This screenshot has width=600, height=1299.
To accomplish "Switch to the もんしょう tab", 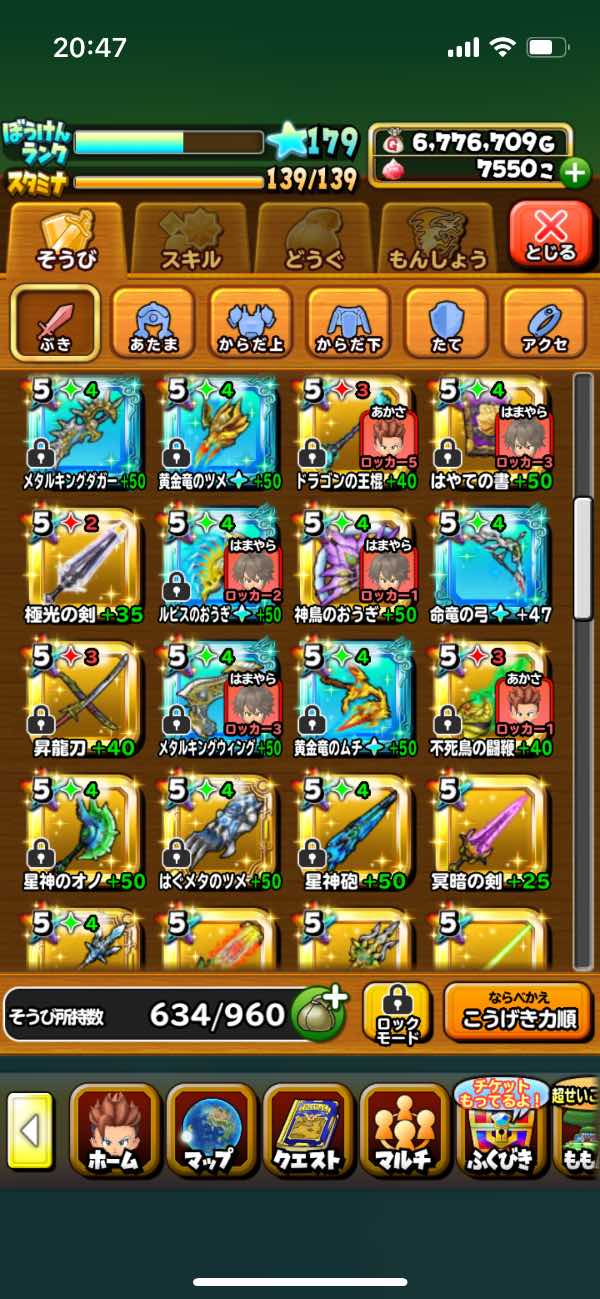I will [436, 238].
